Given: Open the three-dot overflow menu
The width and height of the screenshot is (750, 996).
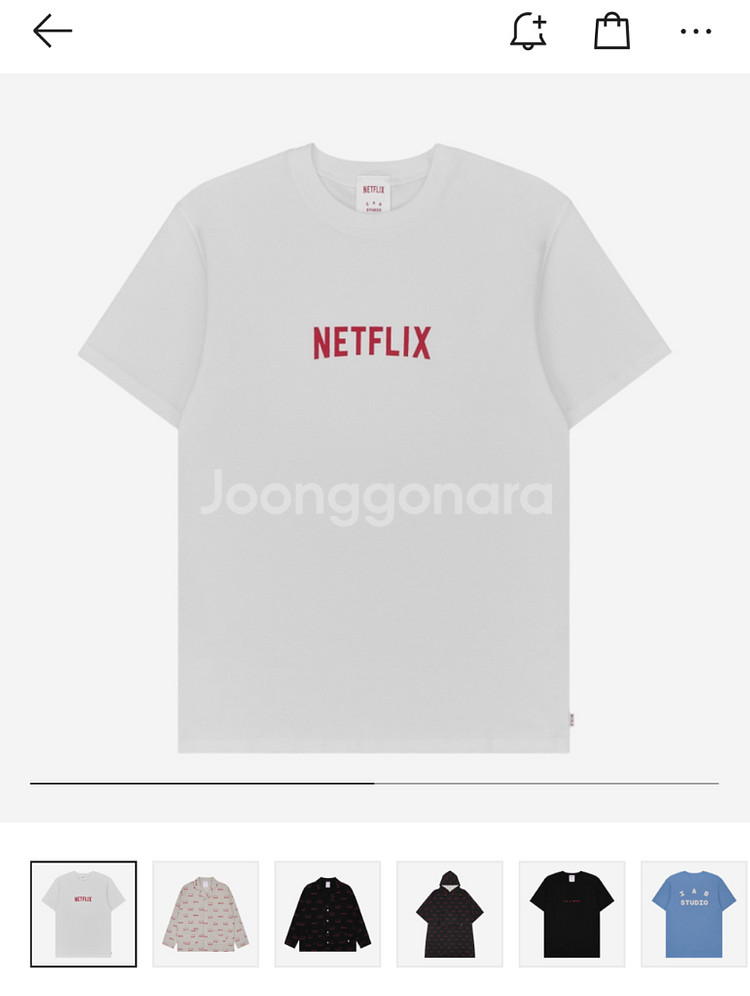Looking at the screenshot, I should (696, 32).
